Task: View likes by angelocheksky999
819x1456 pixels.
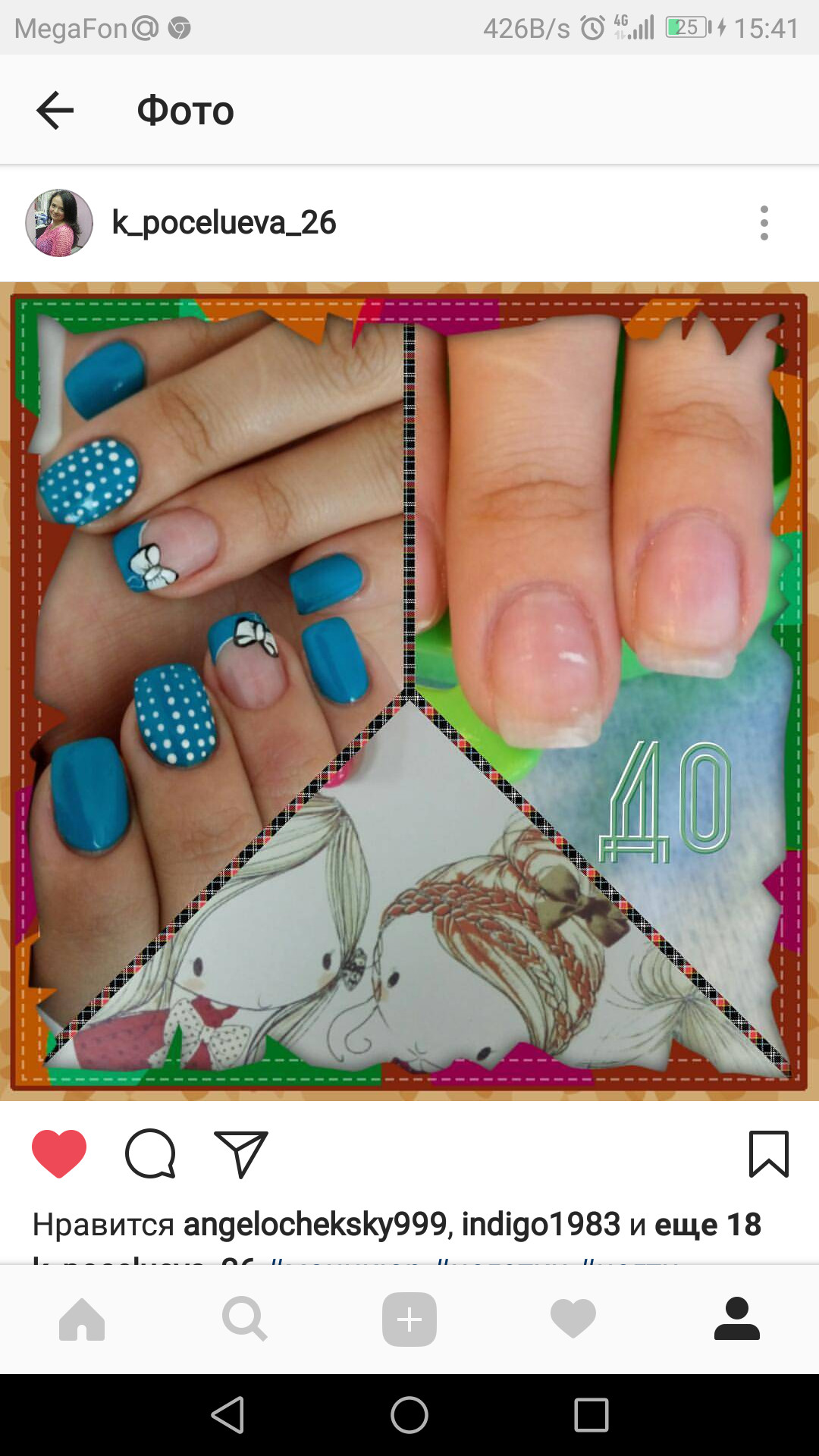Action: tap(317, 1224)
